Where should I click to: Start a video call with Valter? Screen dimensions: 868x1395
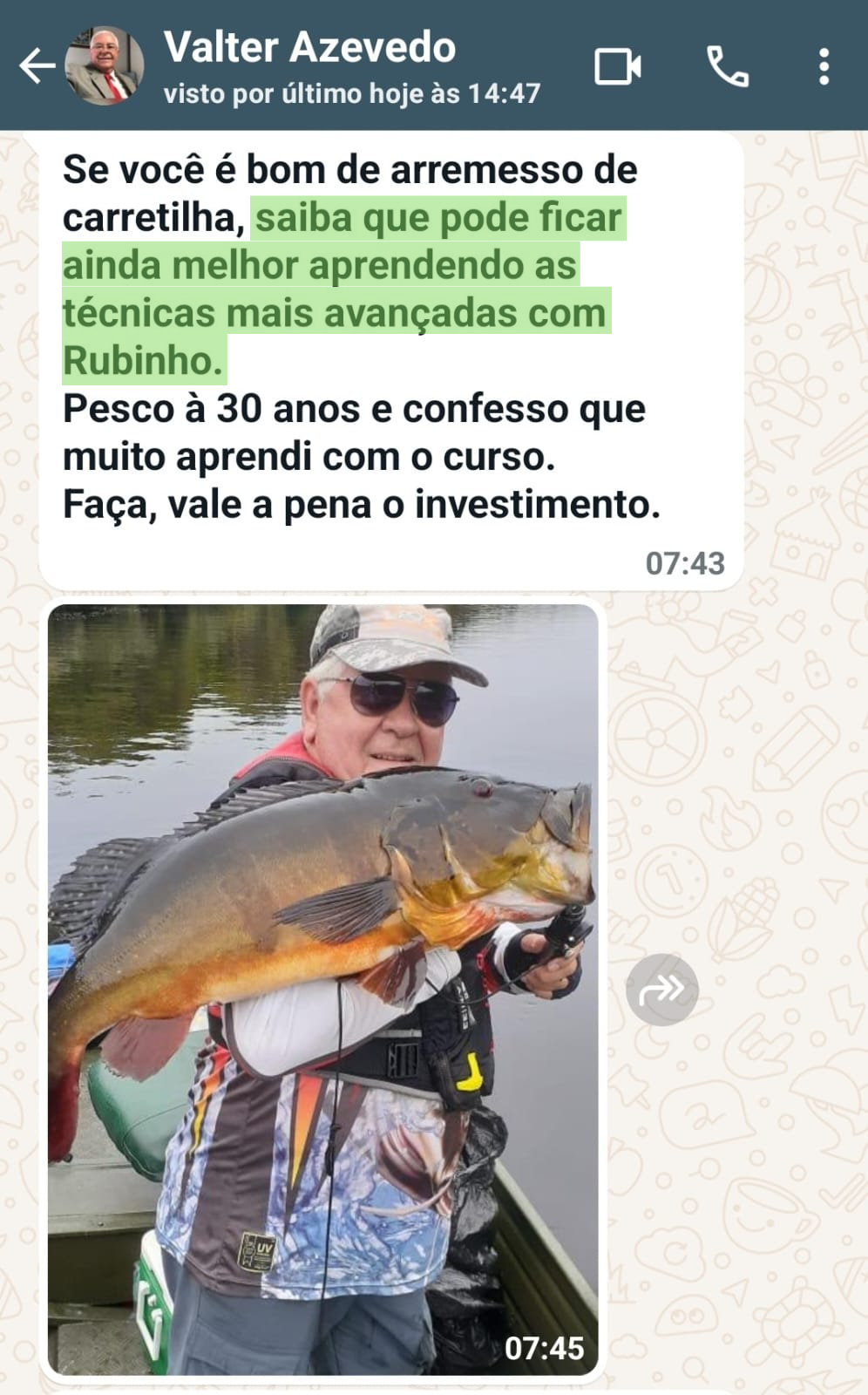click(618, 66)
